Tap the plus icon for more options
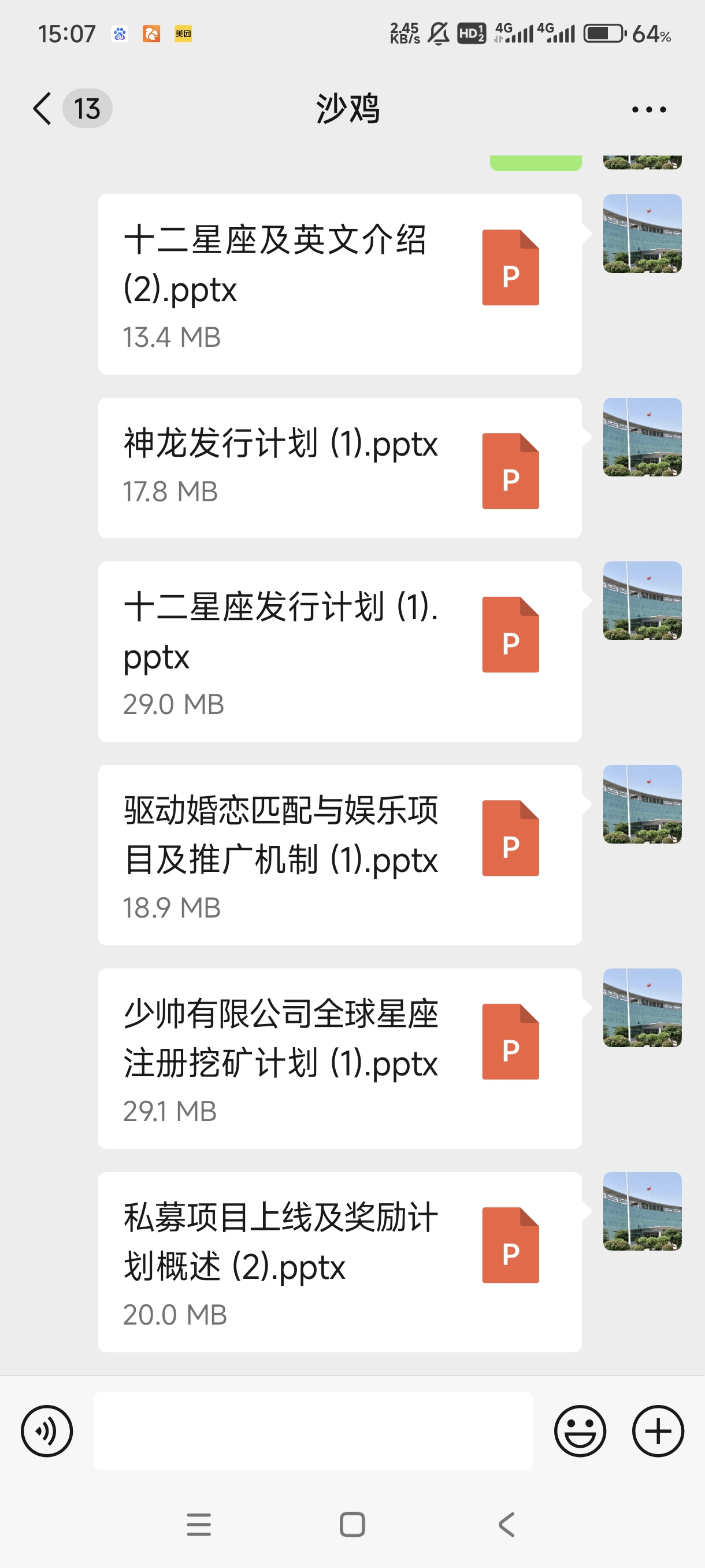This screenshot has width=705, height=1568. pos(657,1432)
